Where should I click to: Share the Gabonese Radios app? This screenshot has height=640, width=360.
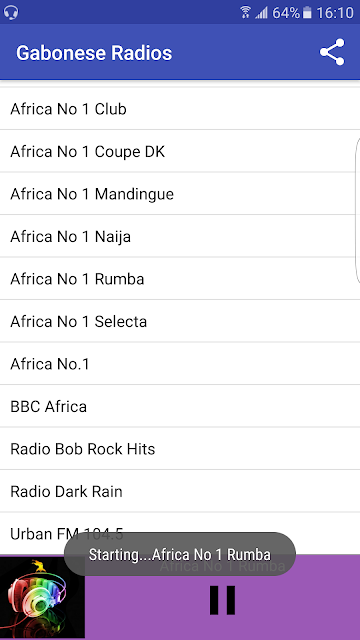332,52
